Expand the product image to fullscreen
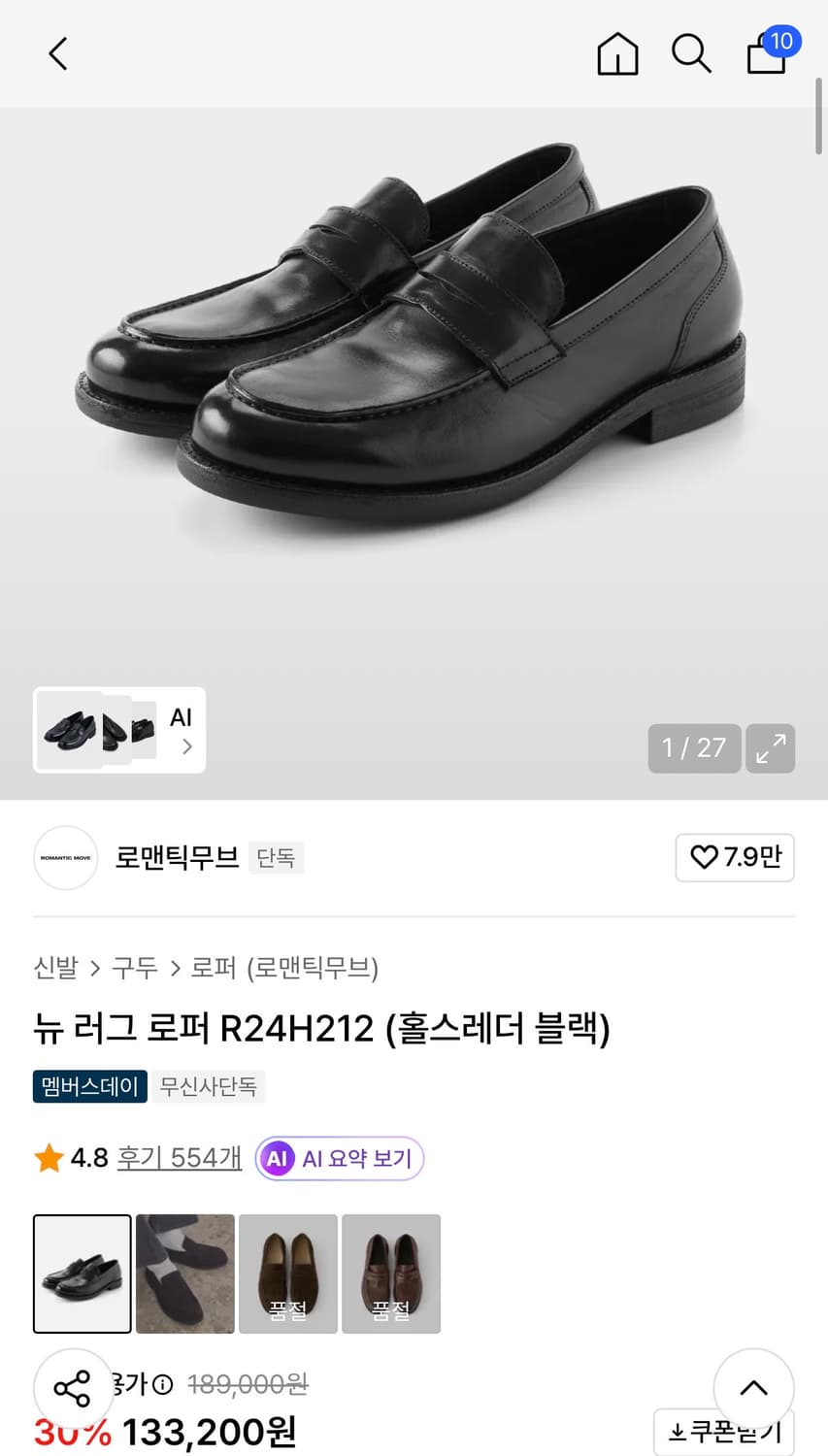This screenshot has height=1456, width=828. point(770,748)
